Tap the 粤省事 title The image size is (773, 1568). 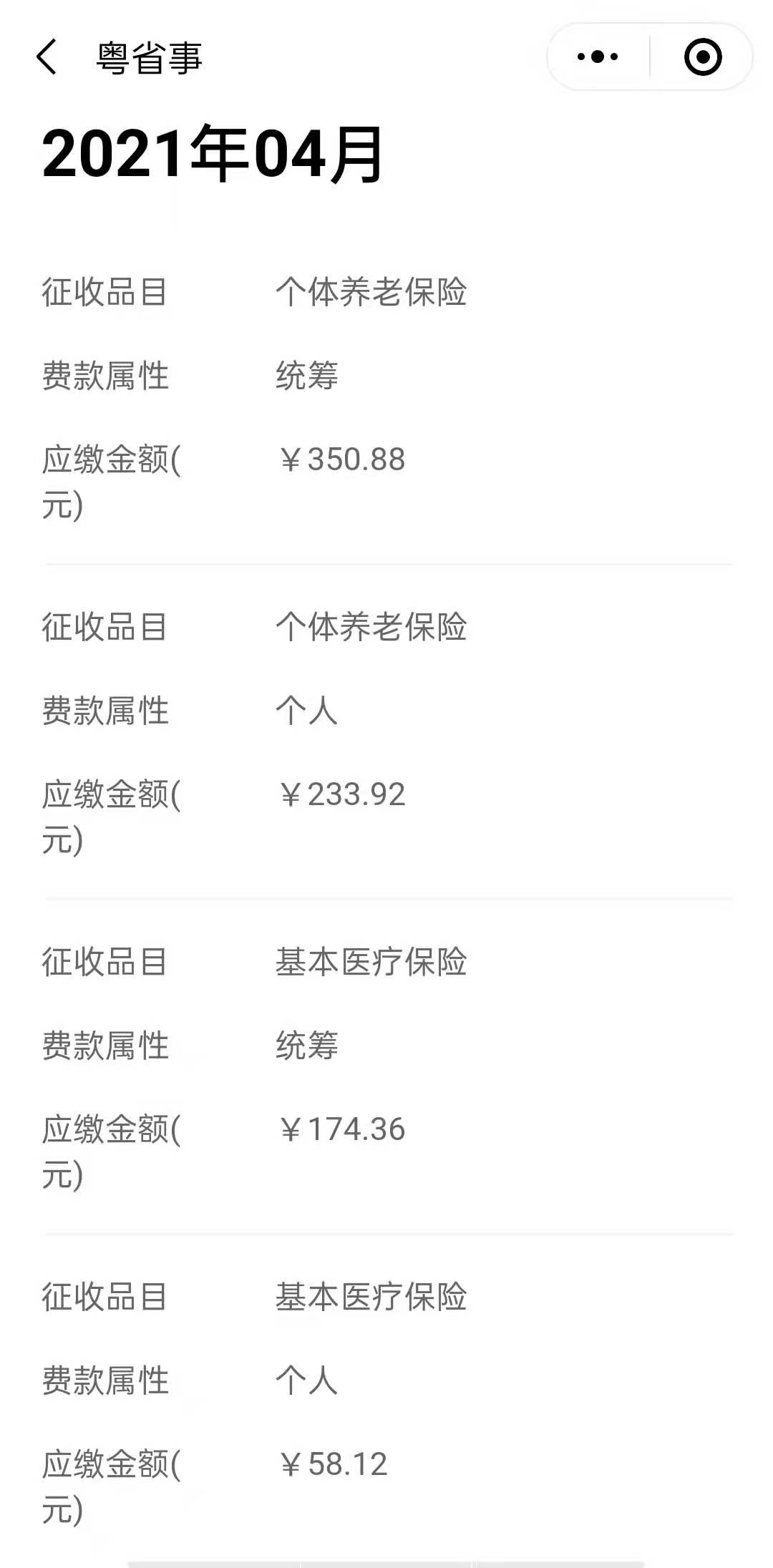point(149,59)
